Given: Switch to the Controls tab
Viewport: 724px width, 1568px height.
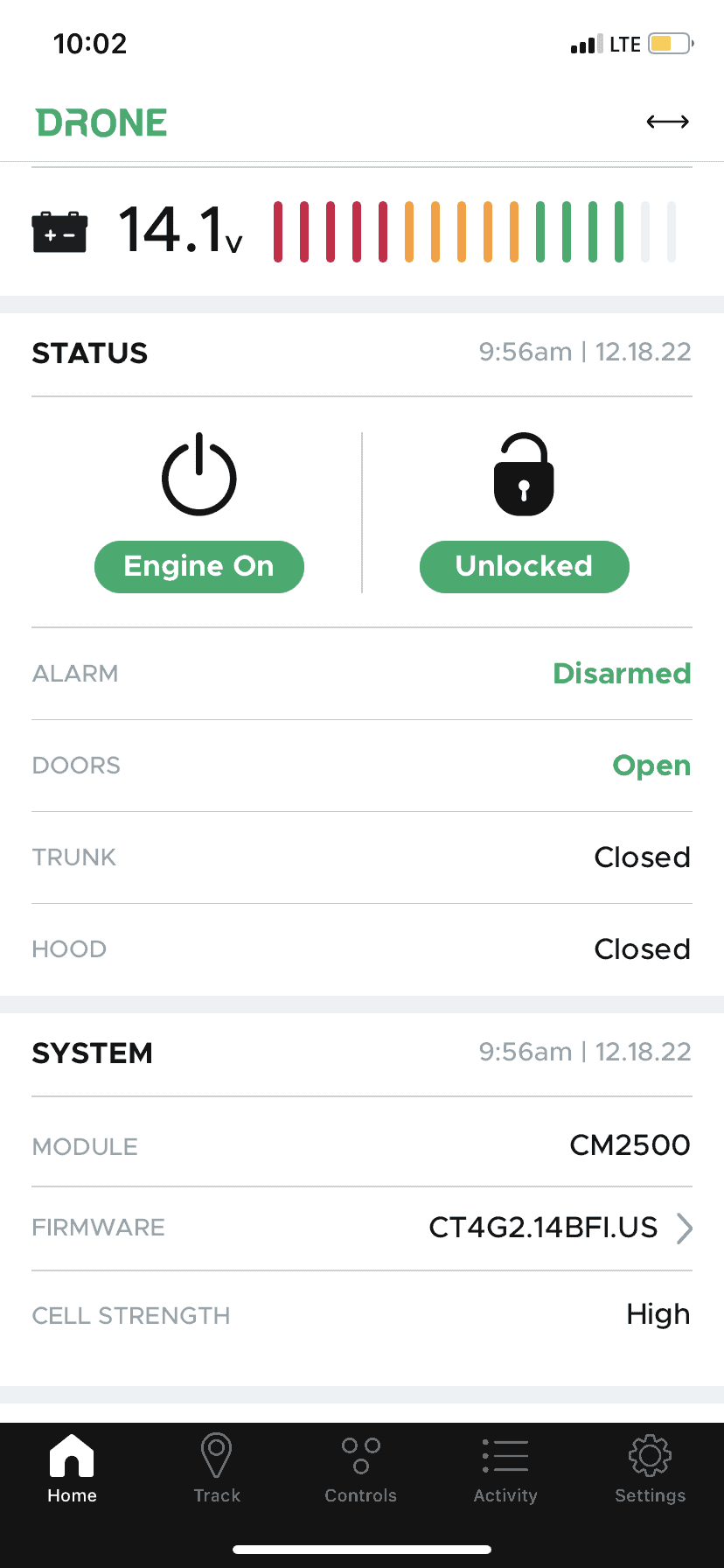Looking at the screenshot, I should pyautogui.click(x=361, y=1469).
